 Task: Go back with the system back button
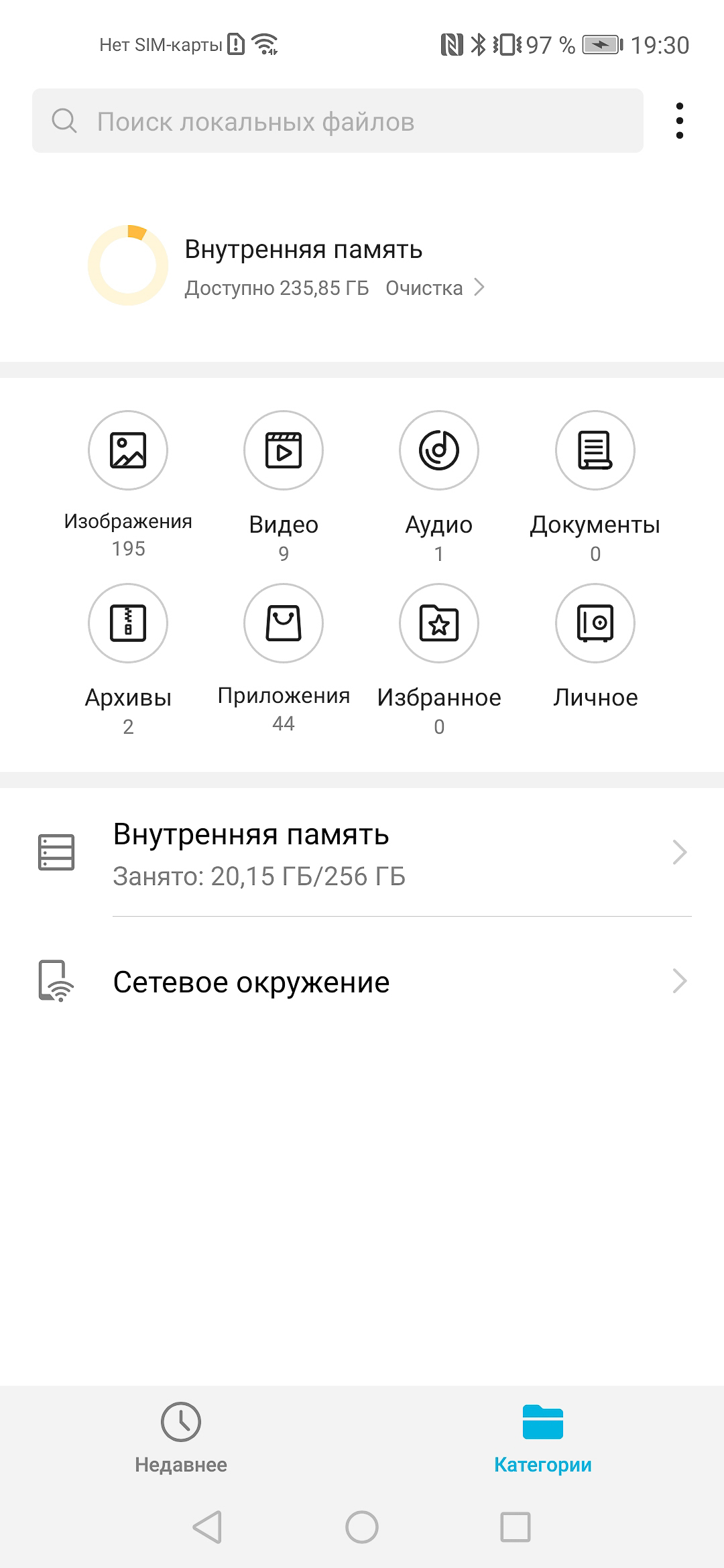(x=207, y=1528)
